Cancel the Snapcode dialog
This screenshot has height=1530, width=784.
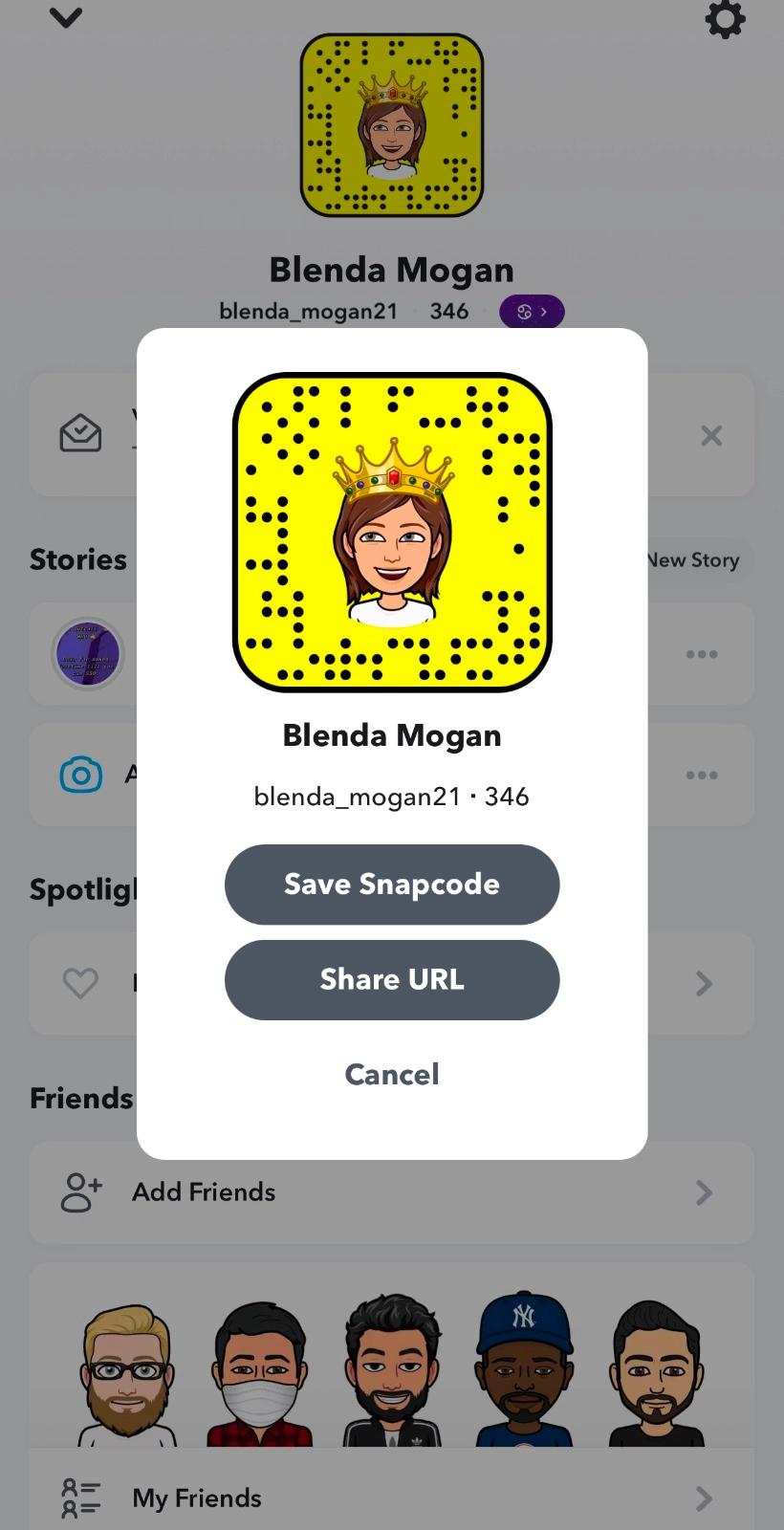click(392, 1074)
